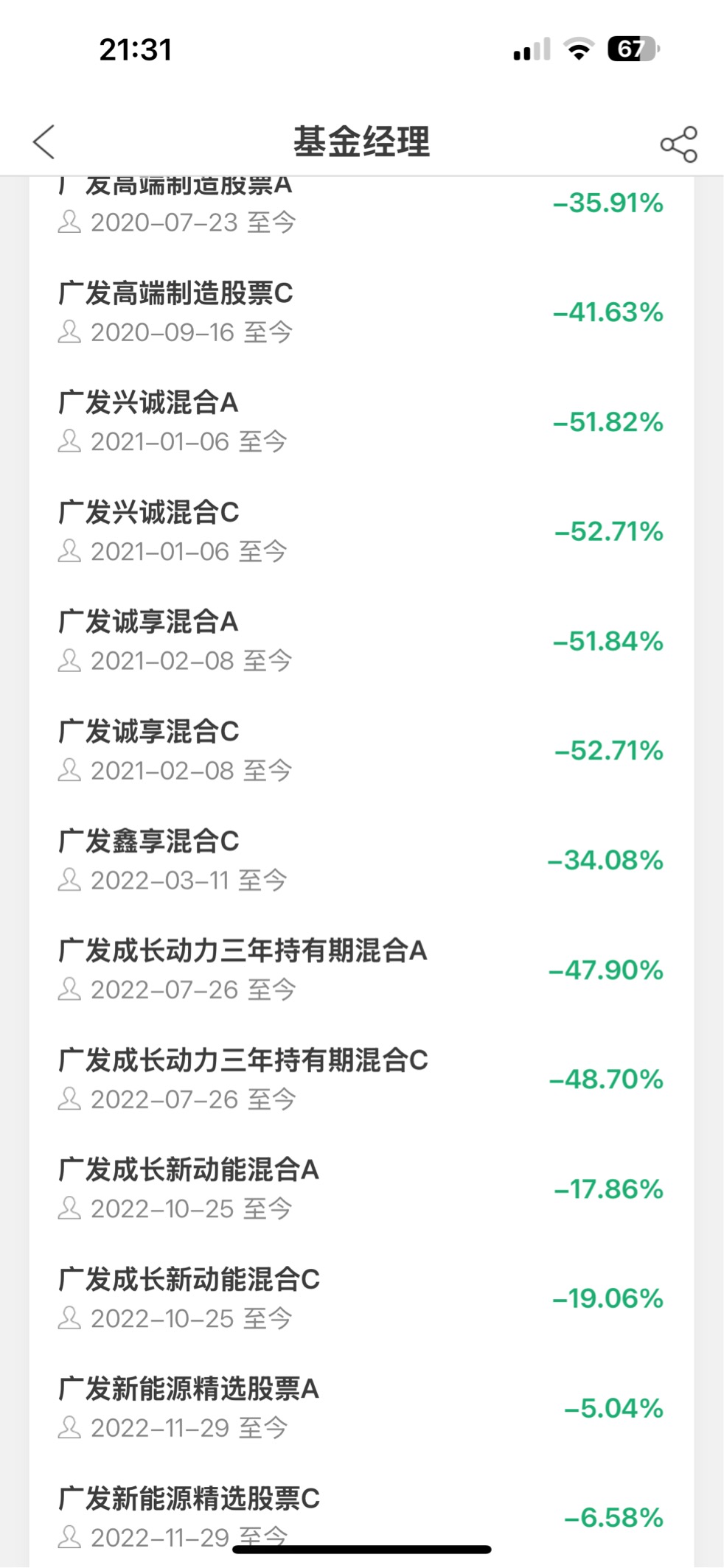Viewport: 724px width, 1568px height.
Task: Share this fund manager page
Action: (678, 144)
